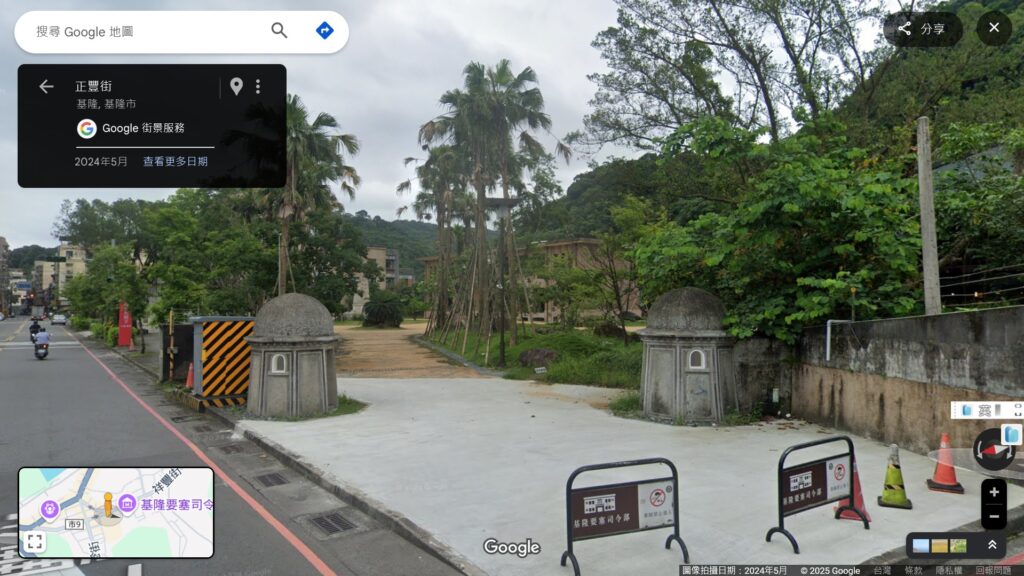1024x576 pixels.
Task: Zoom in with the plus button
Action: pyautogui.click(x=993, y=492)
